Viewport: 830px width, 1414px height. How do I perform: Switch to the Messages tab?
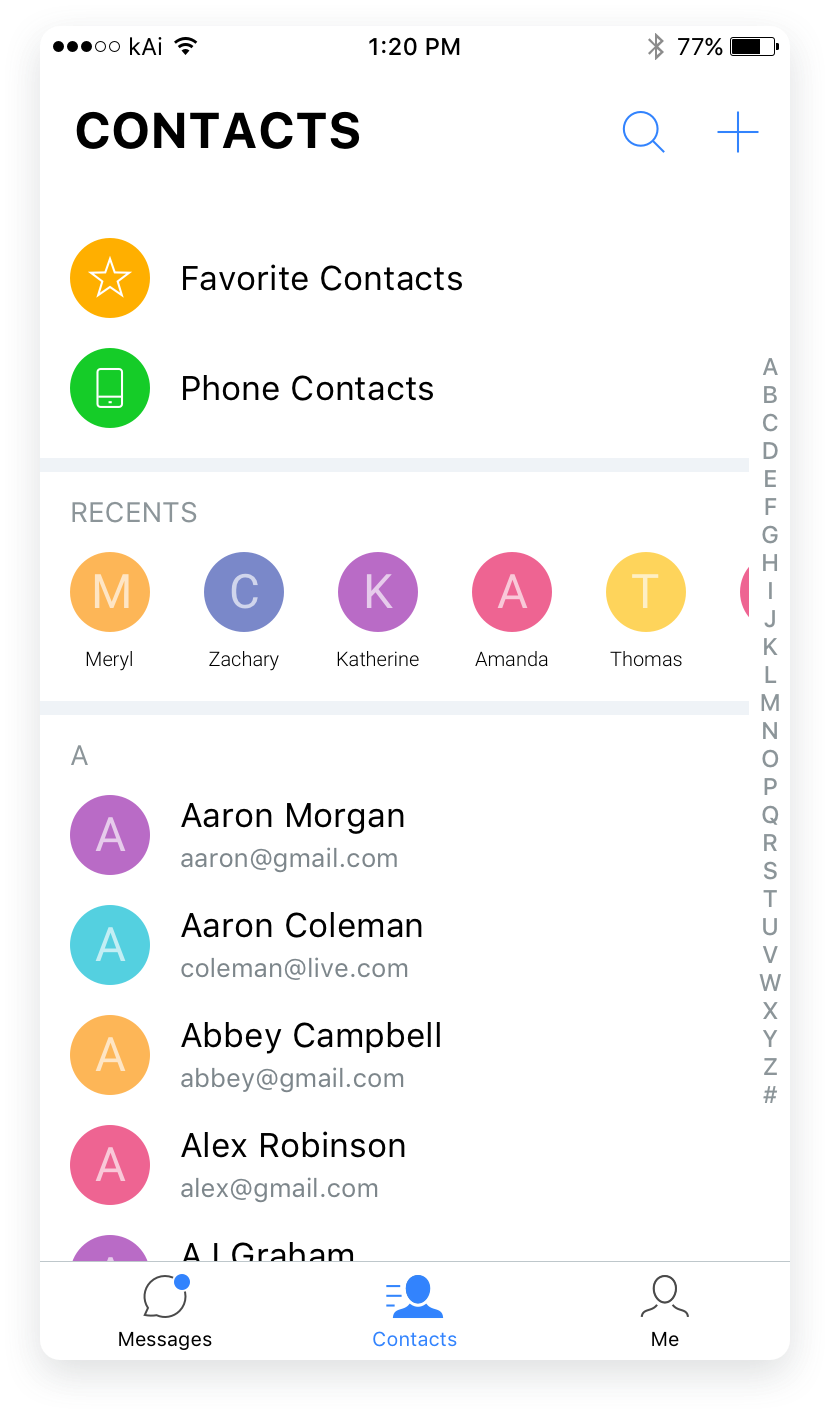pos(165,1312)
